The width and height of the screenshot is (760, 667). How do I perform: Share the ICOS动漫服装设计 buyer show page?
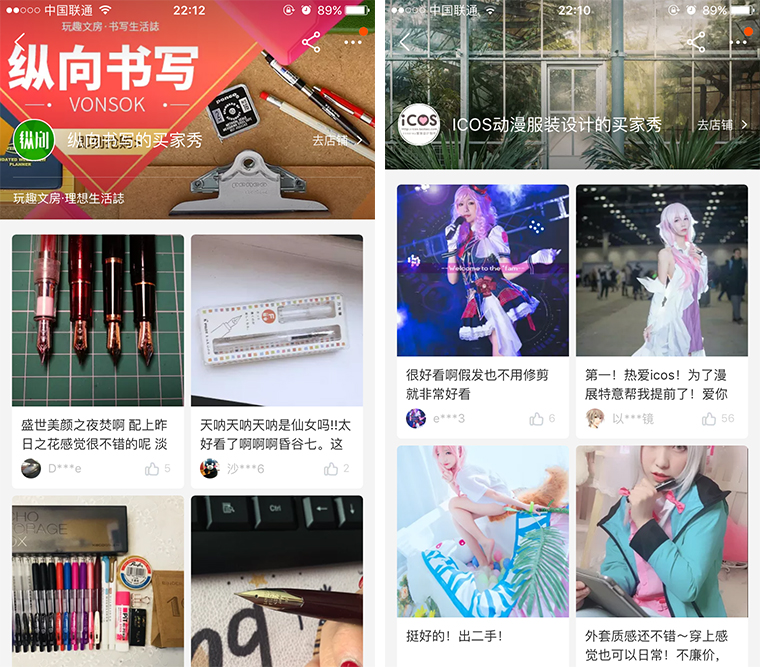coord(696,42)
